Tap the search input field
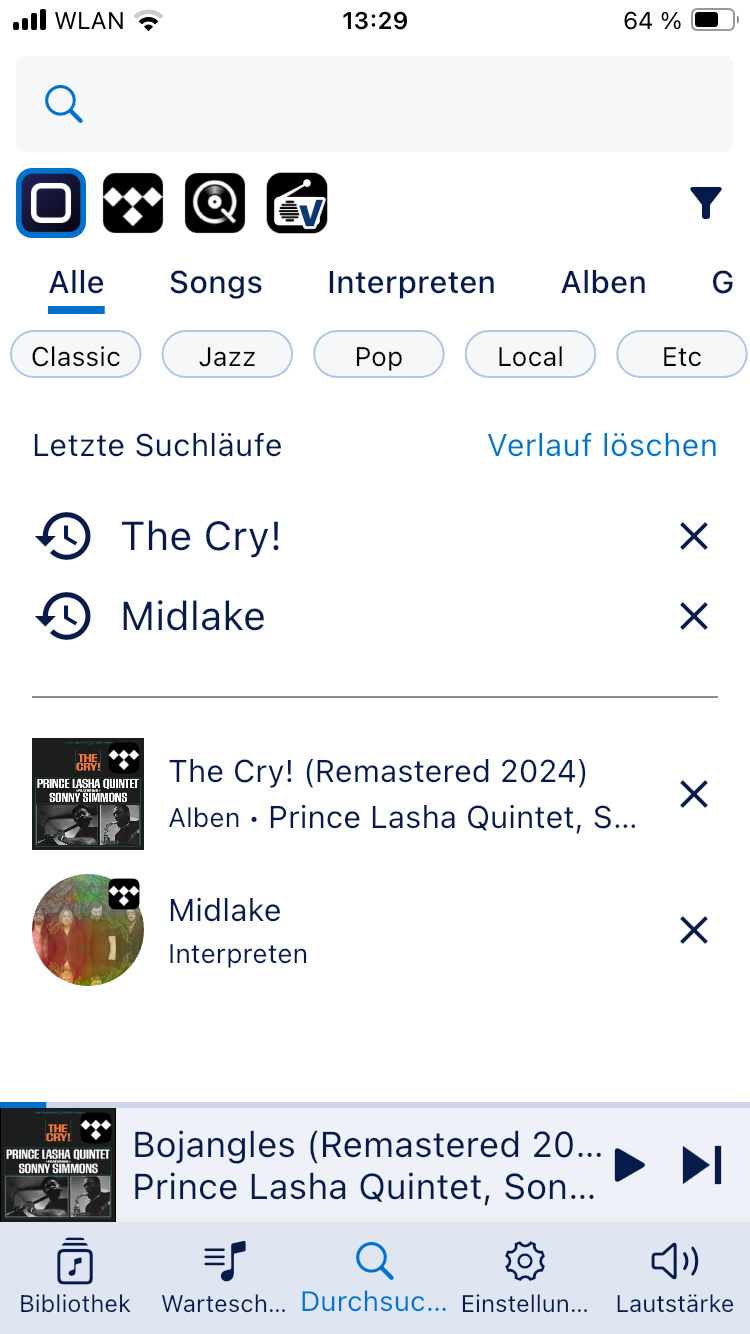Viewport: 750px width, 1334px height. tap(375, 104)
